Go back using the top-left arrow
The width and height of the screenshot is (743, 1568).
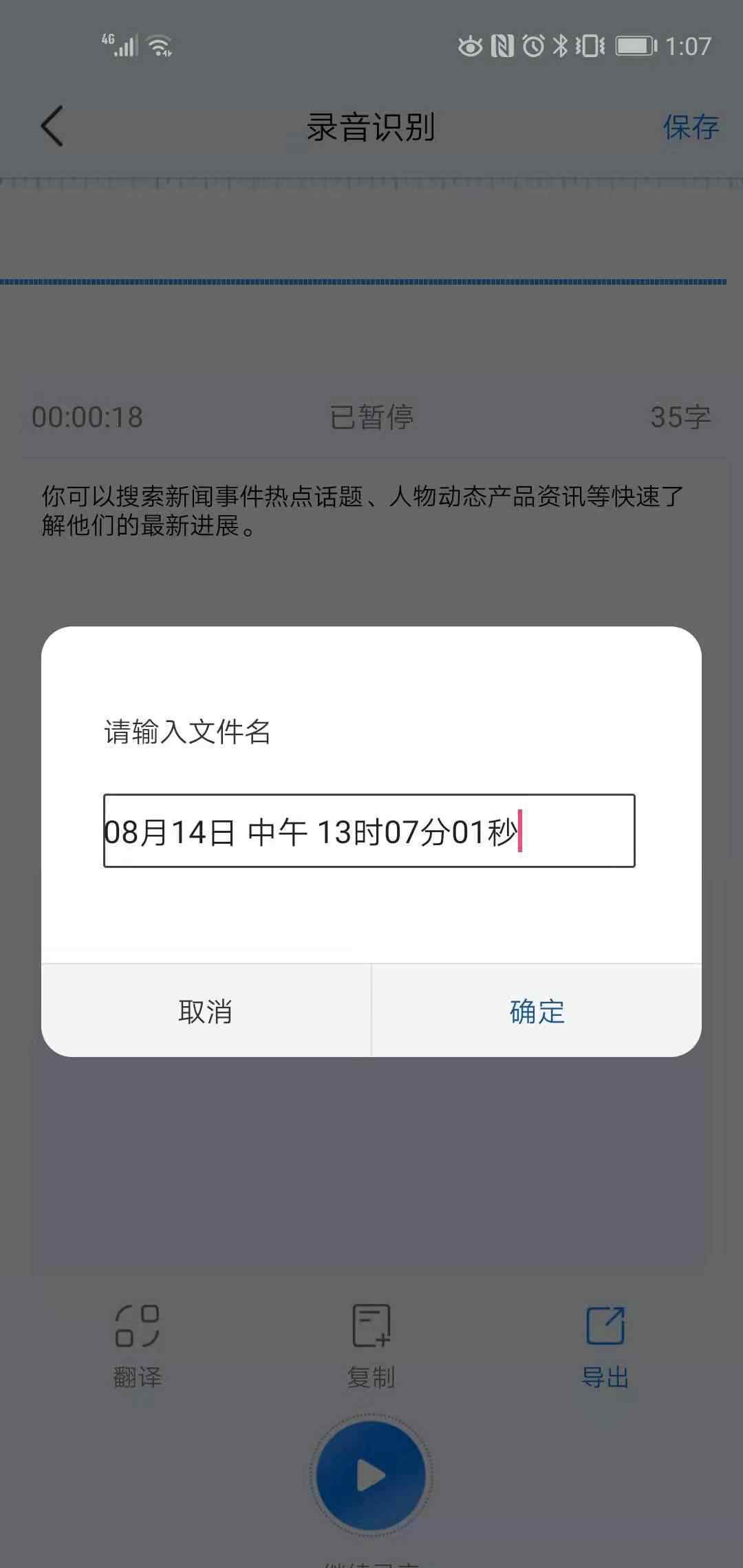click(52, 126)
